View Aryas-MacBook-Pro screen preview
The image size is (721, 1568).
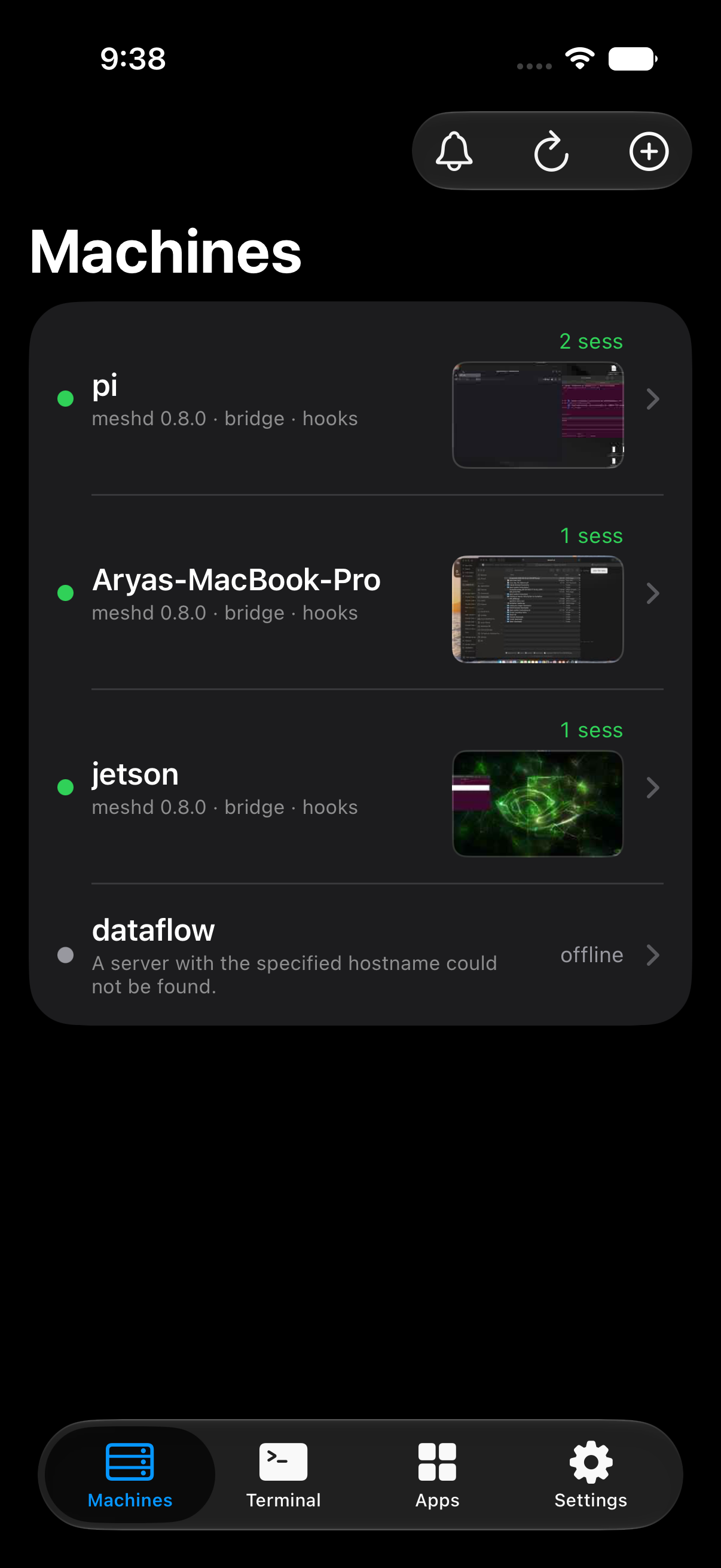tap(538, 609)
